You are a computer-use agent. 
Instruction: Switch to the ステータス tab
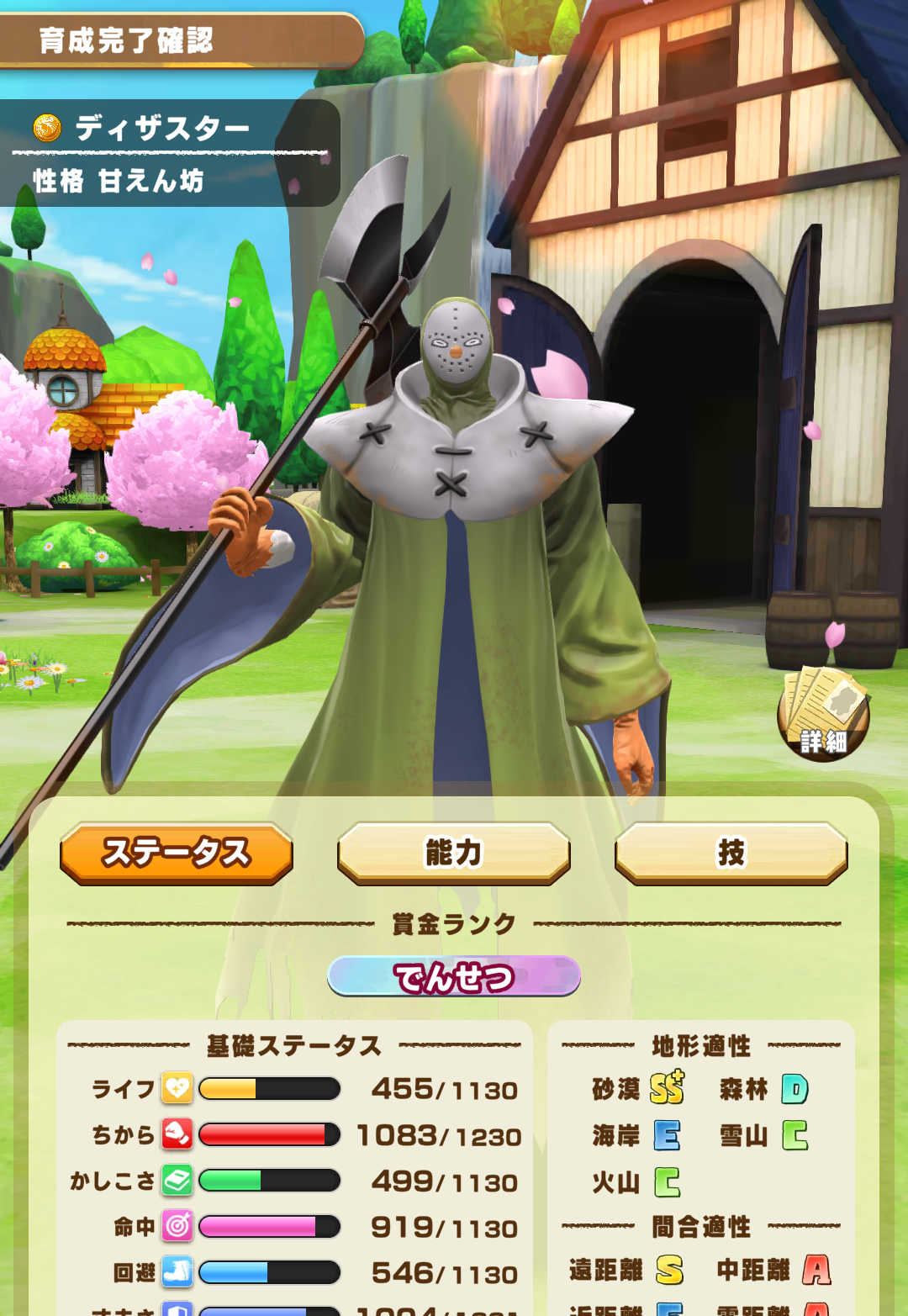177,853
